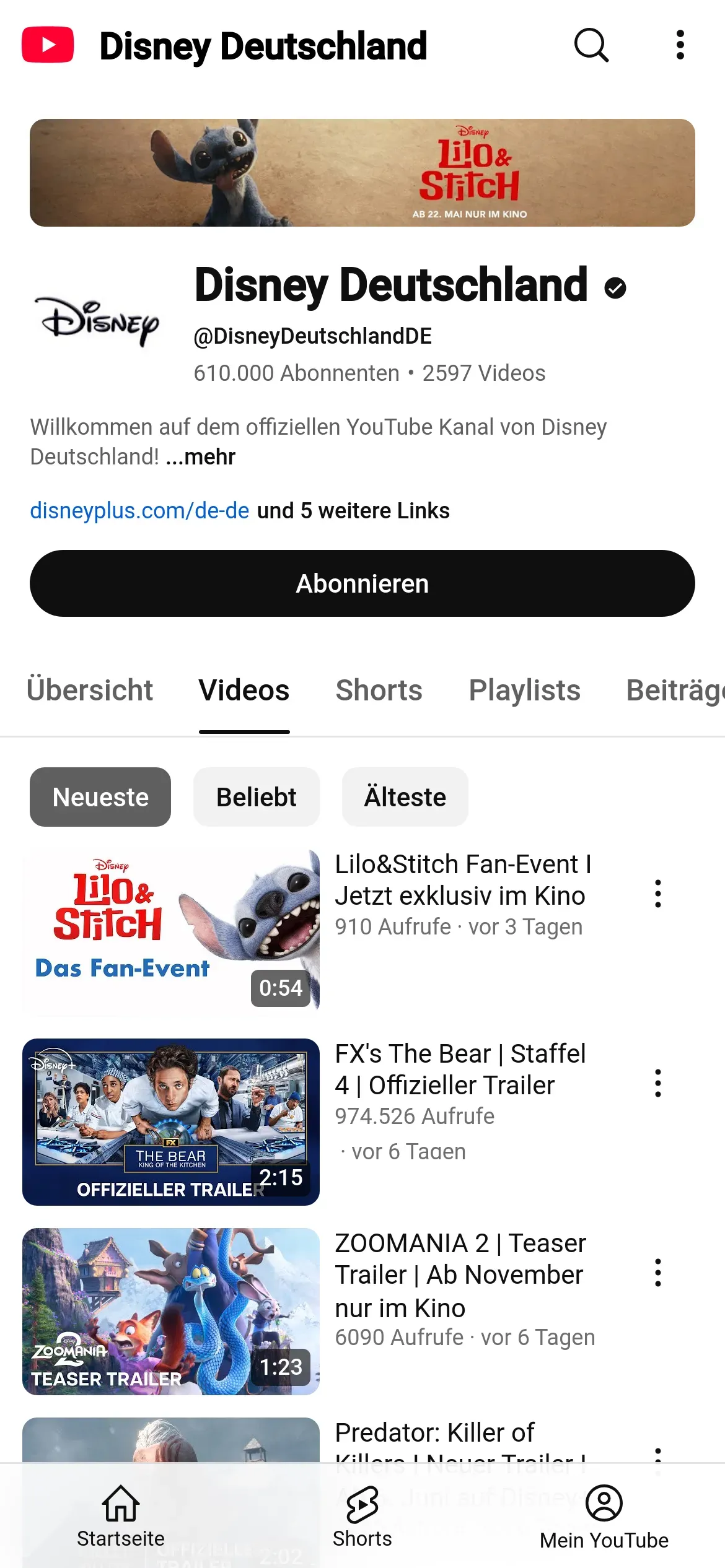Switch to the channel's Shorts tab
725x1568 pixels.
point(379,690)
